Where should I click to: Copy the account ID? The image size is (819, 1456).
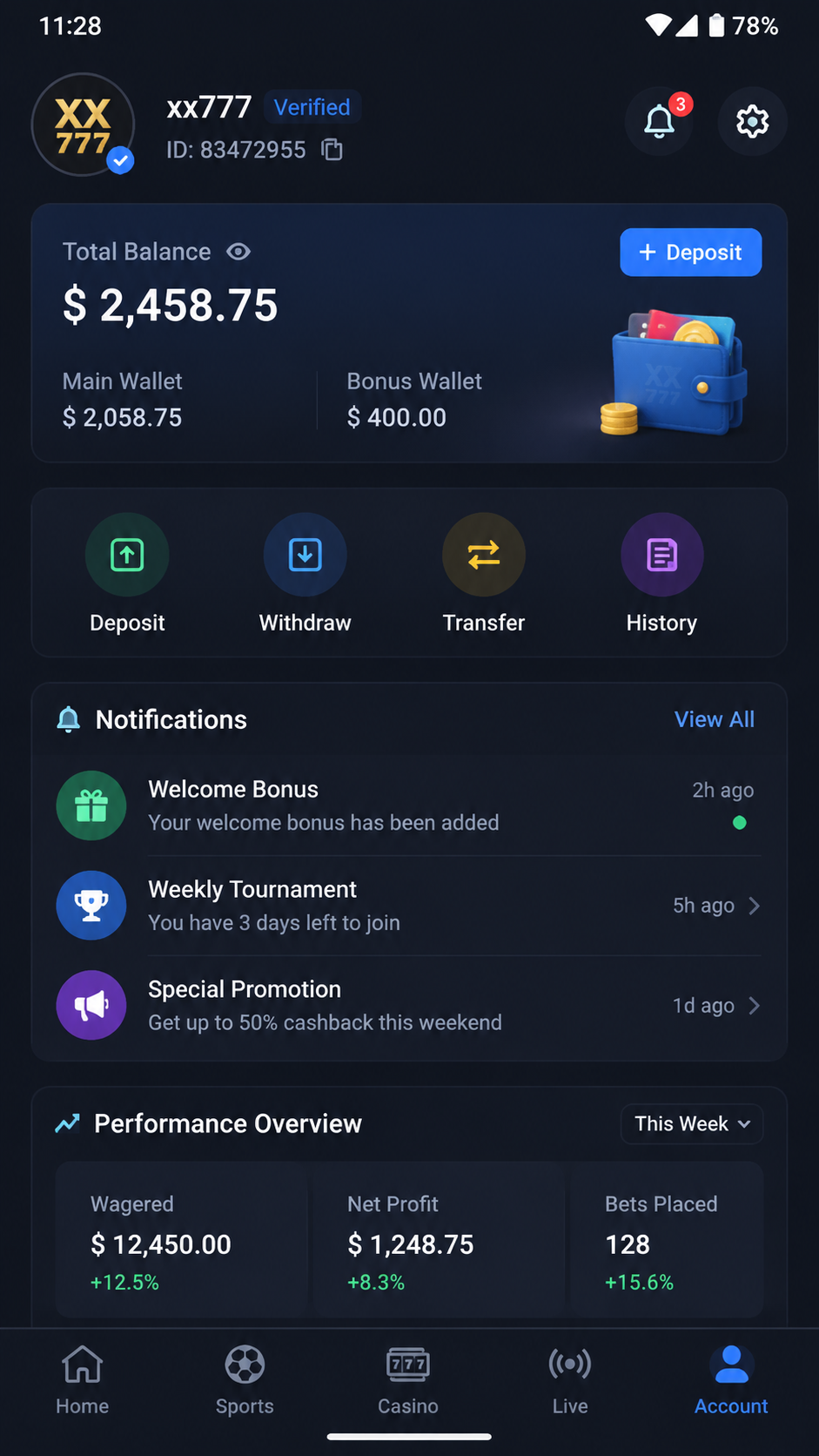click(332, 150)
